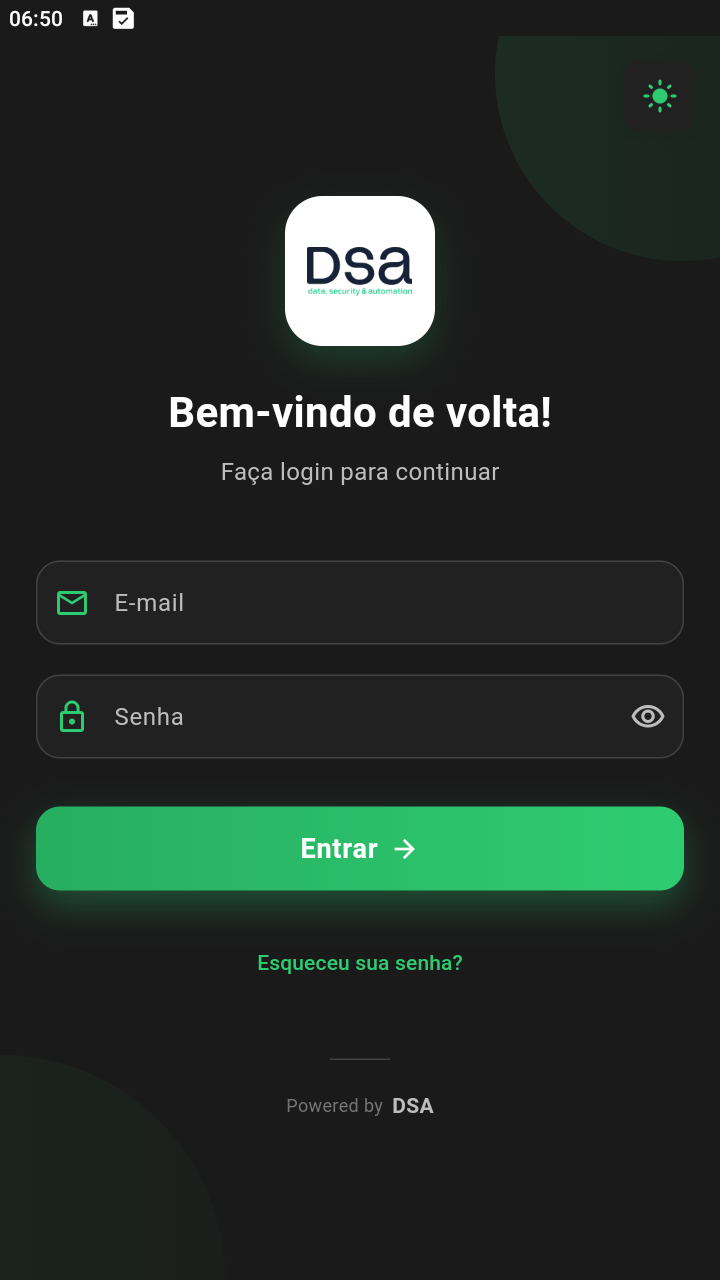Click the Powered by footer text
The height and width of the screenshot is (1280, 720).
(x=335, y=1106)
